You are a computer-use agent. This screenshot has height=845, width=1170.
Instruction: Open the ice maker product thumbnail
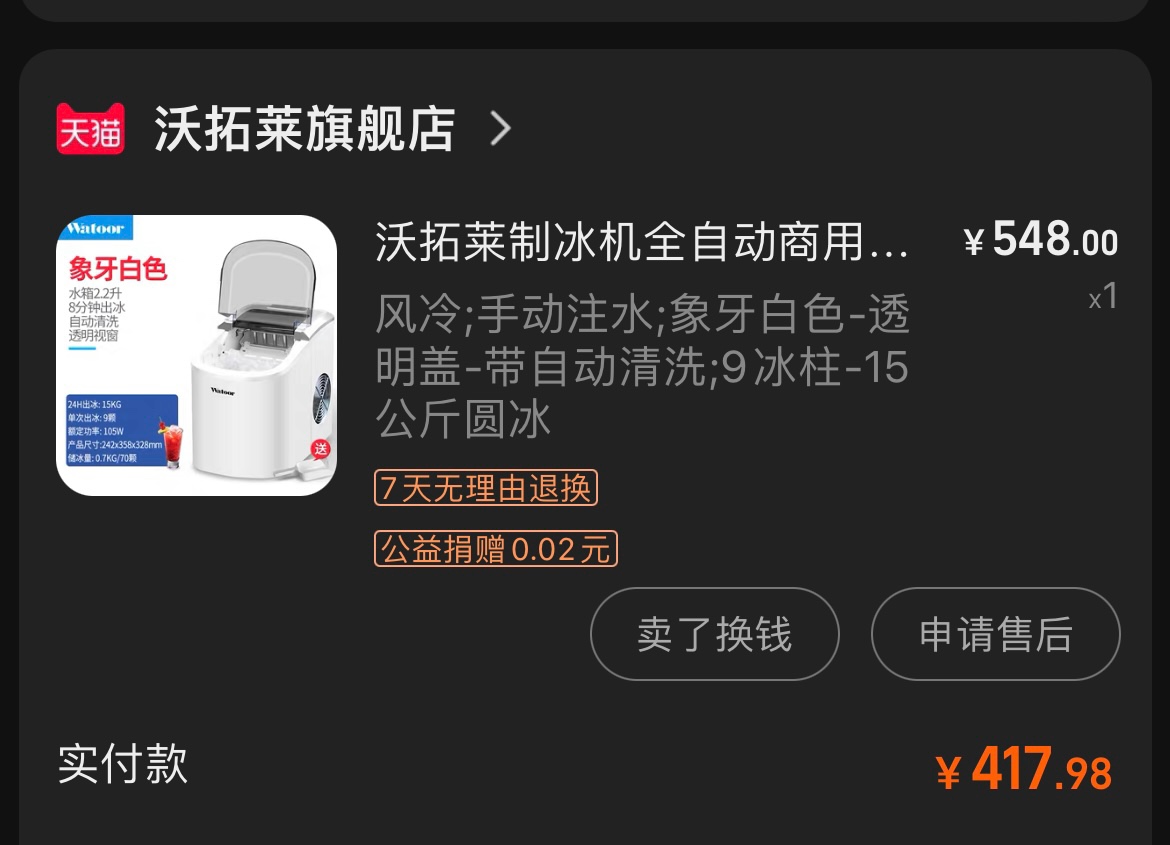(x=197, y=355)
